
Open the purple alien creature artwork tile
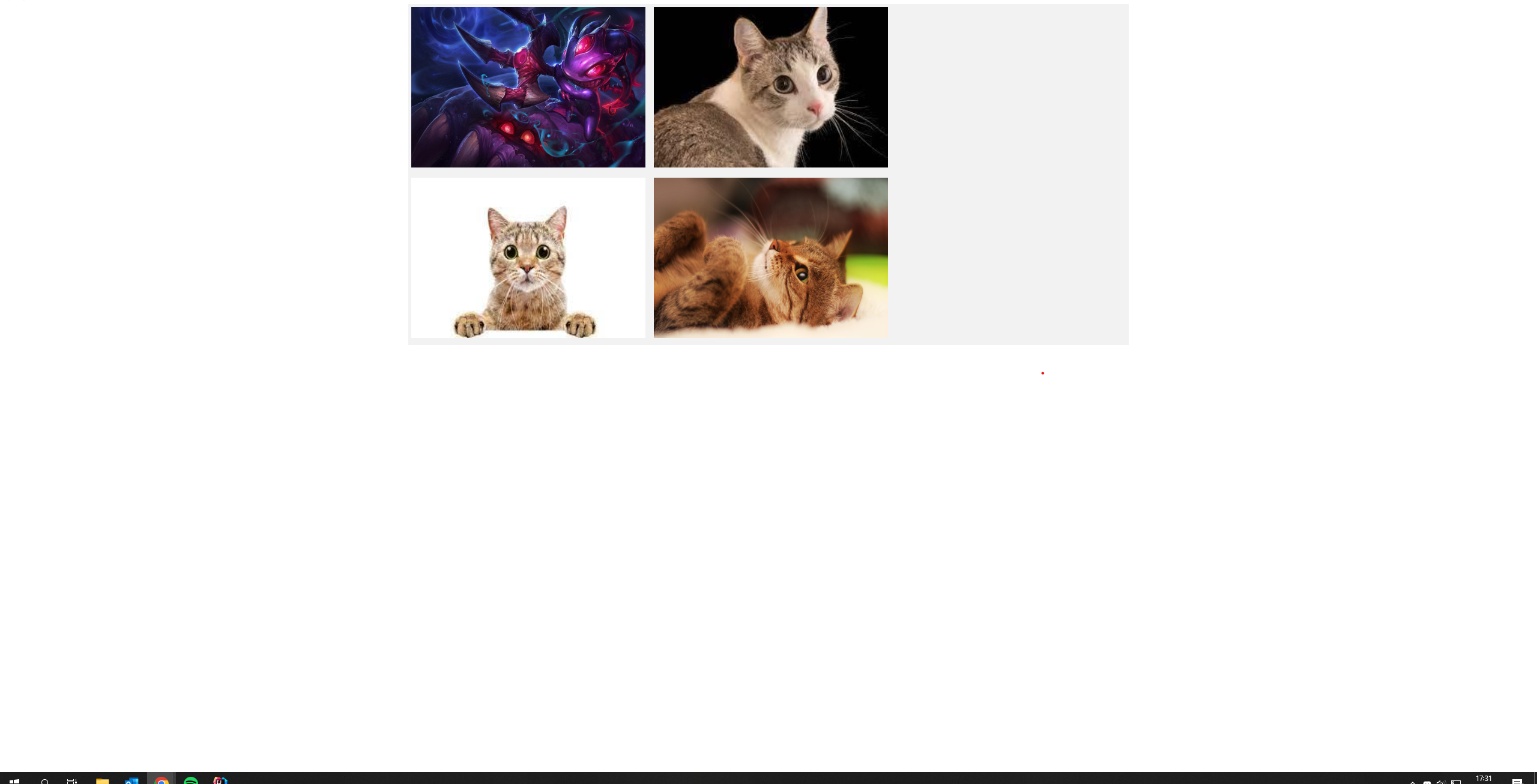click(x=528, y=87)
